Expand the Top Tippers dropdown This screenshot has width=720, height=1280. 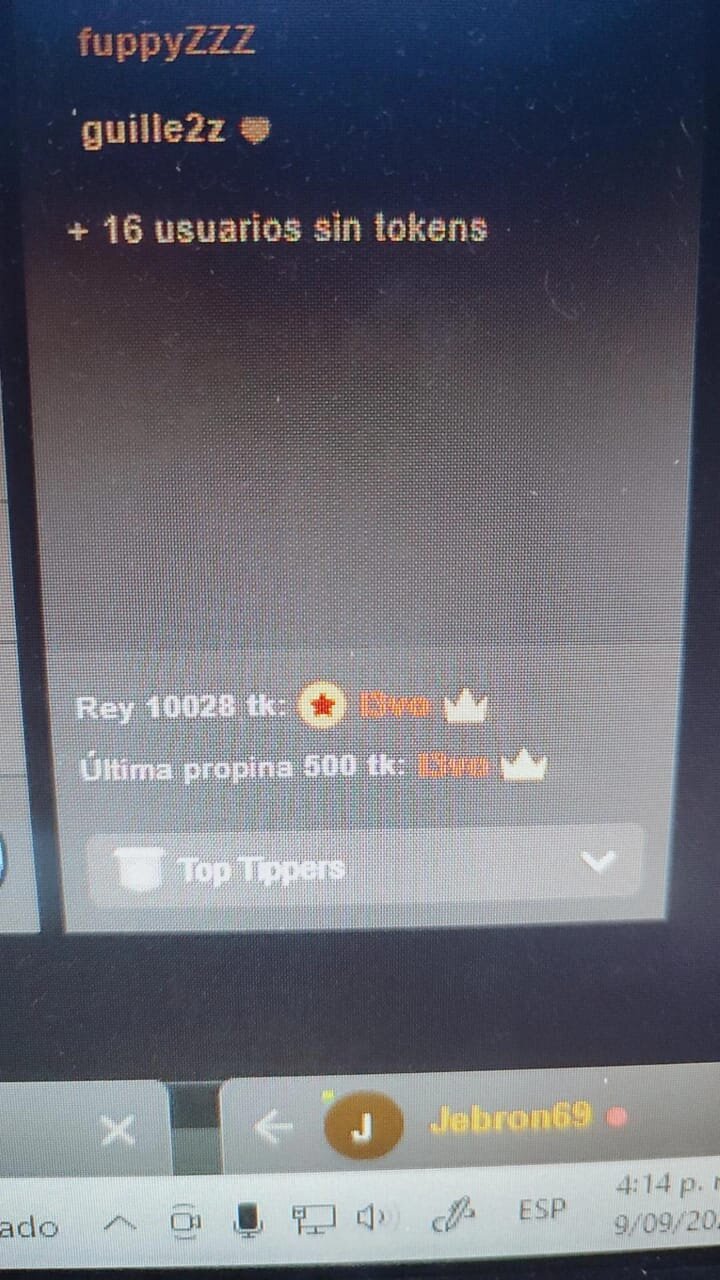597,863
